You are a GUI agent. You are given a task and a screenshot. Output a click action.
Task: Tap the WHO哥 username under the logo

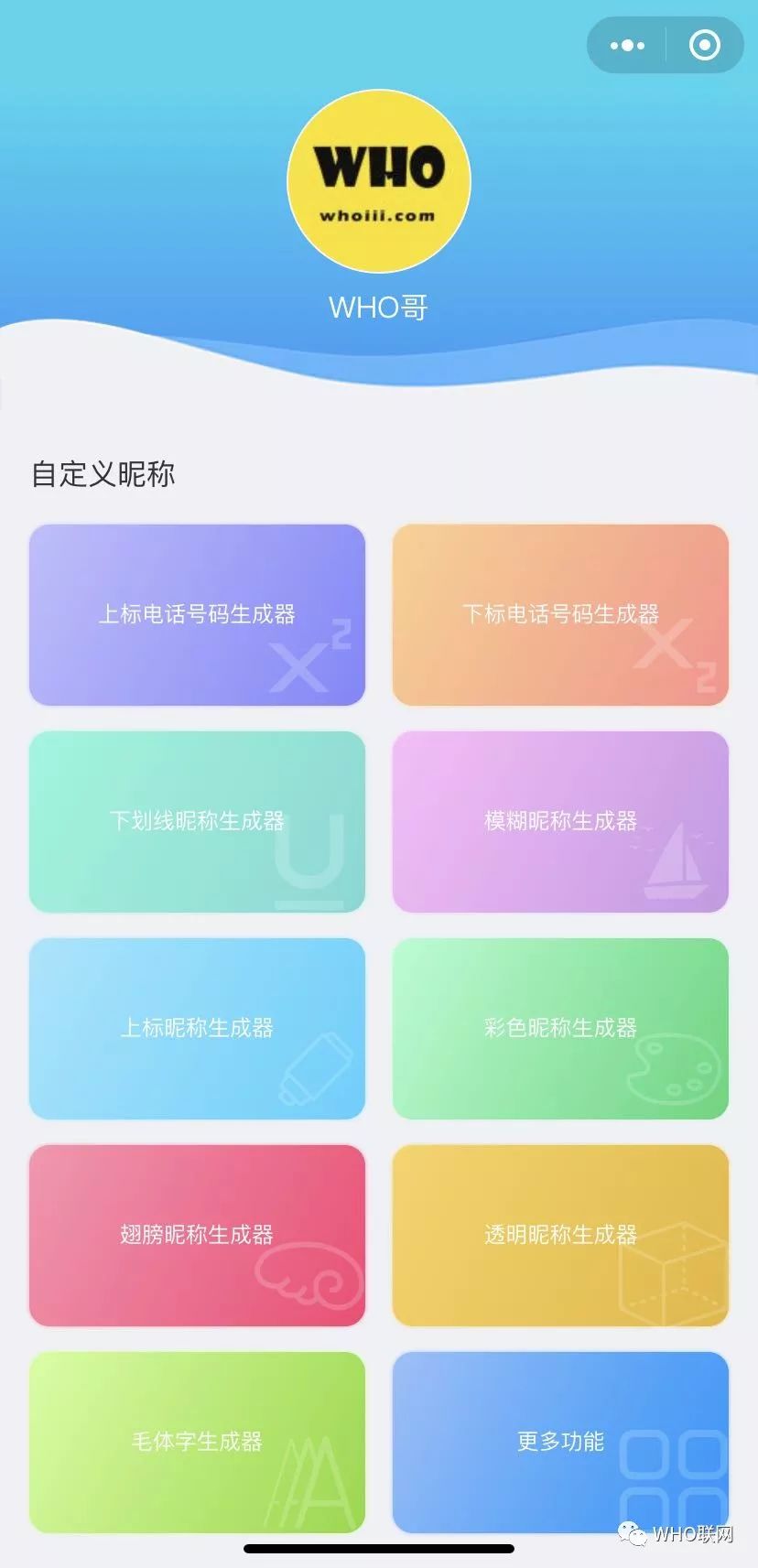[379, 307]
